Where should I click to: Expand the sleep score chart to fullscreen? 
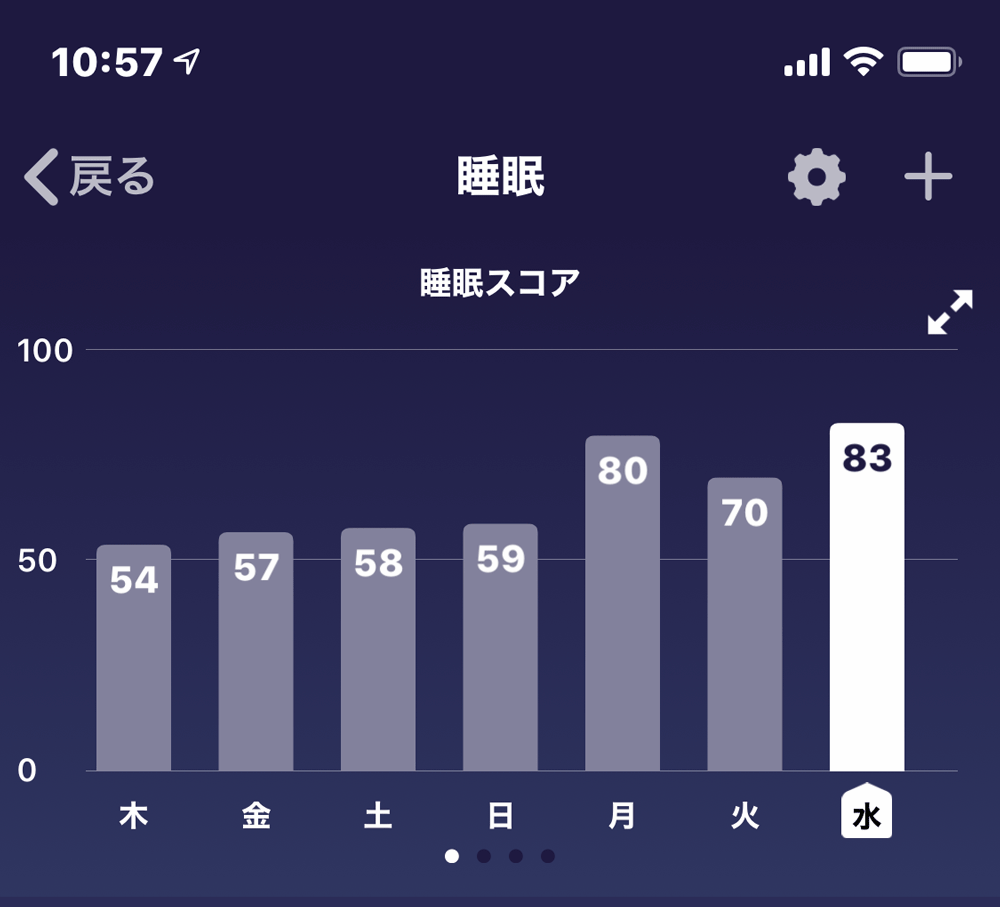click(949, 312)
